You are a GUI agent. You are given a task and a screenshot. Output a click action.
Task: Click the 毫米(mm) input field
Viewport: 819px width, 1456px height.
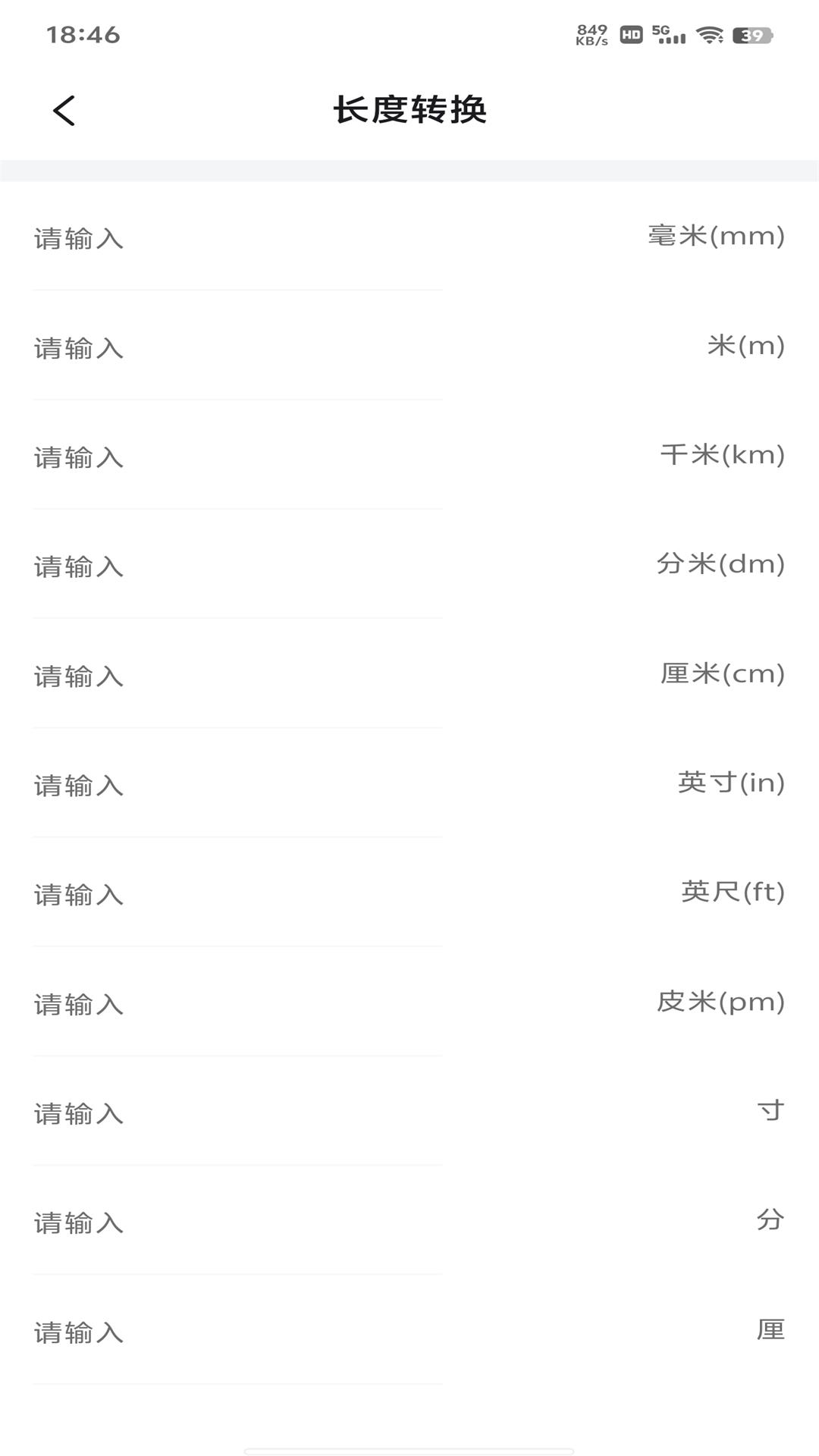click(x=227, y=239)
